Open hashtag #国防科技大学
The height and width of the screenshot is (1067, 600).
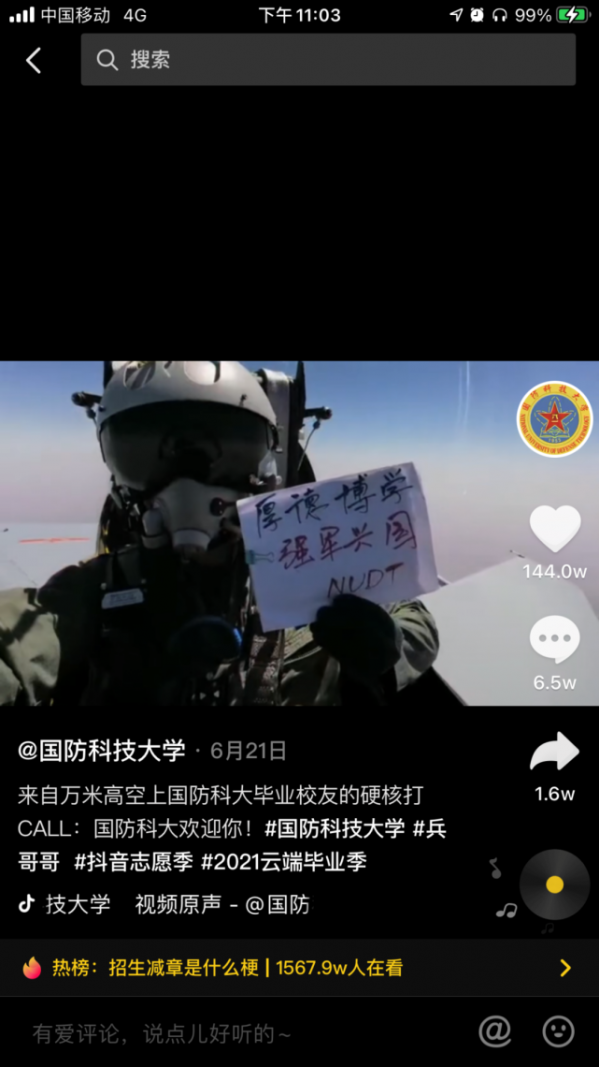[335, 829]
